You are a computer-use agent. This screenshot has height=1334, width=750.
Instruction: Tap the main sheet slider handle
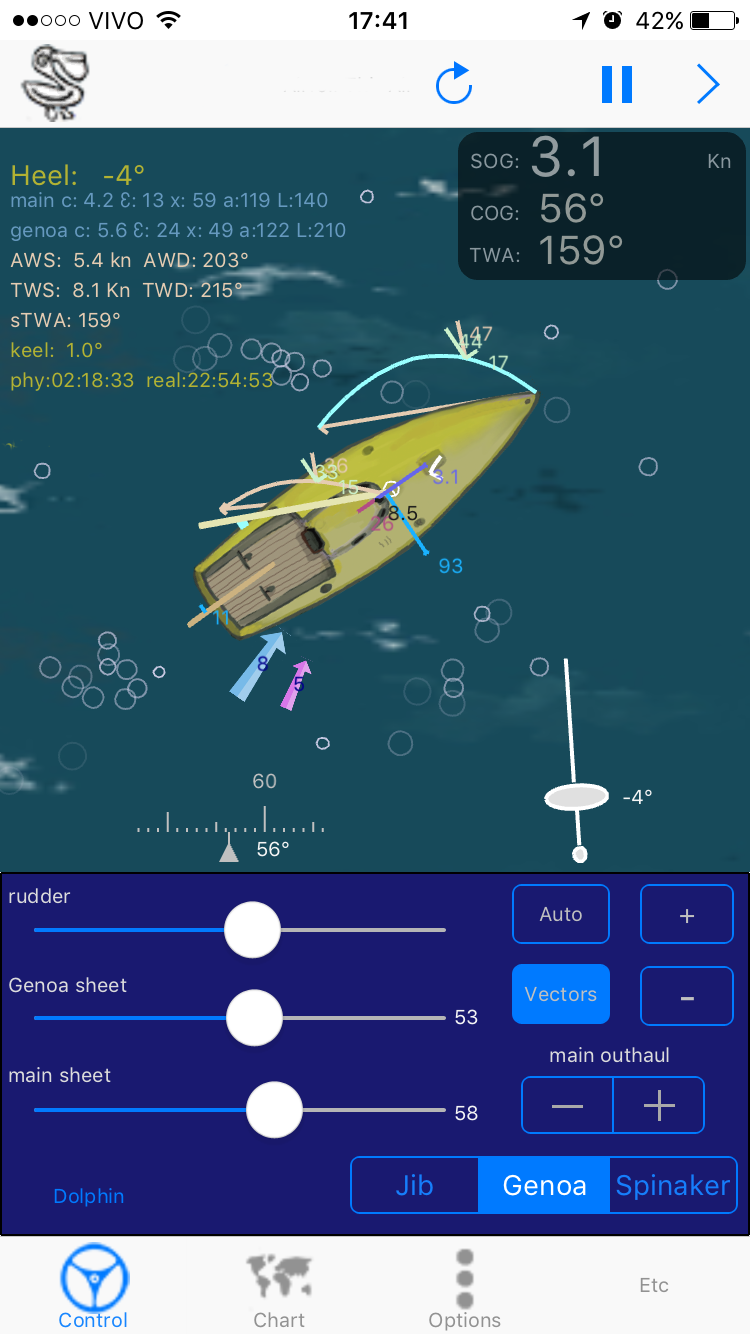(274, 1109)
